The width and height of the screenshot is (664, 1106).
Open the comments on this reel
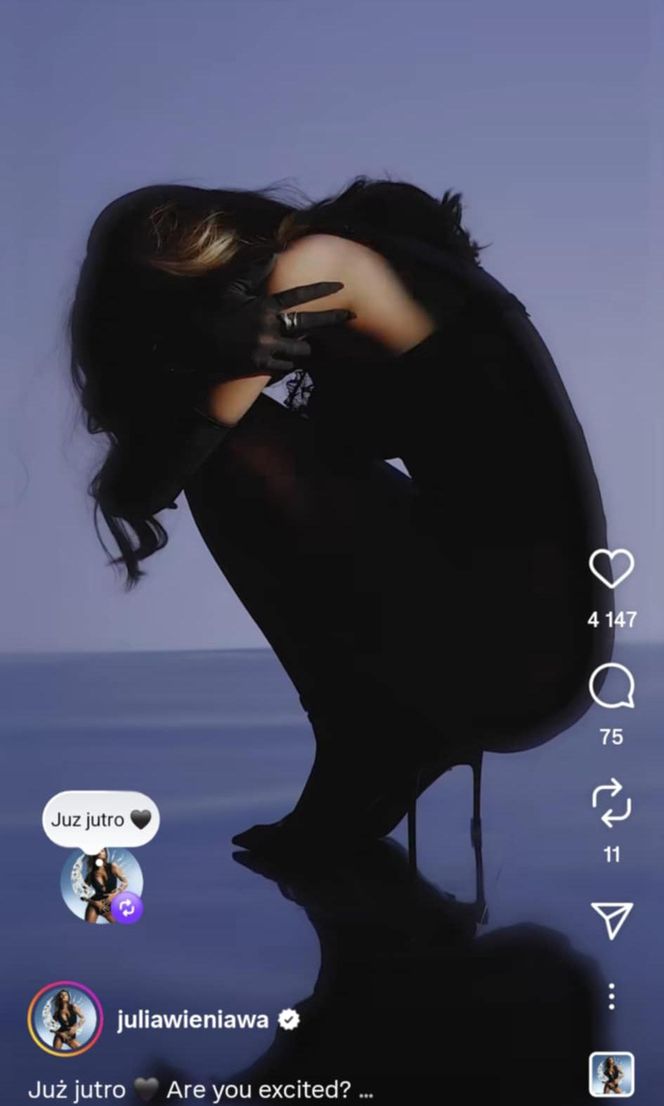point(611,687)
